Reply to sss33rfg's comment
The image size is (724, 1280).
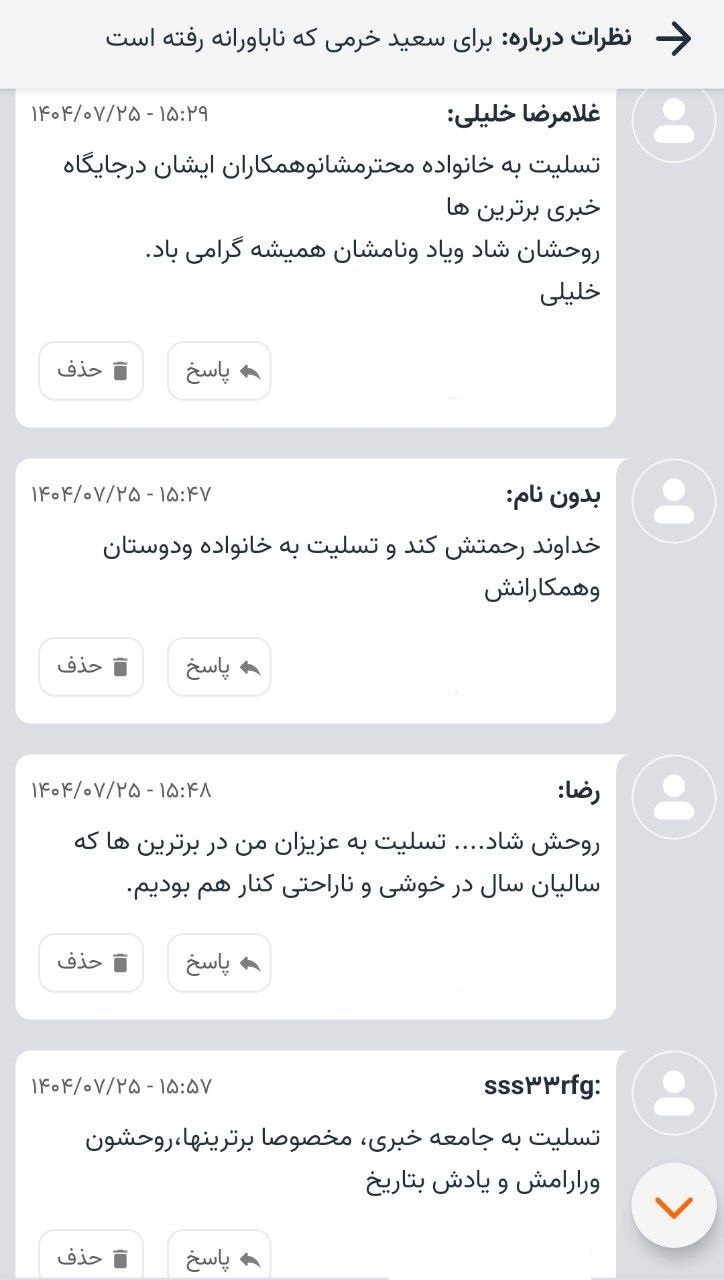coord(219,1255)
